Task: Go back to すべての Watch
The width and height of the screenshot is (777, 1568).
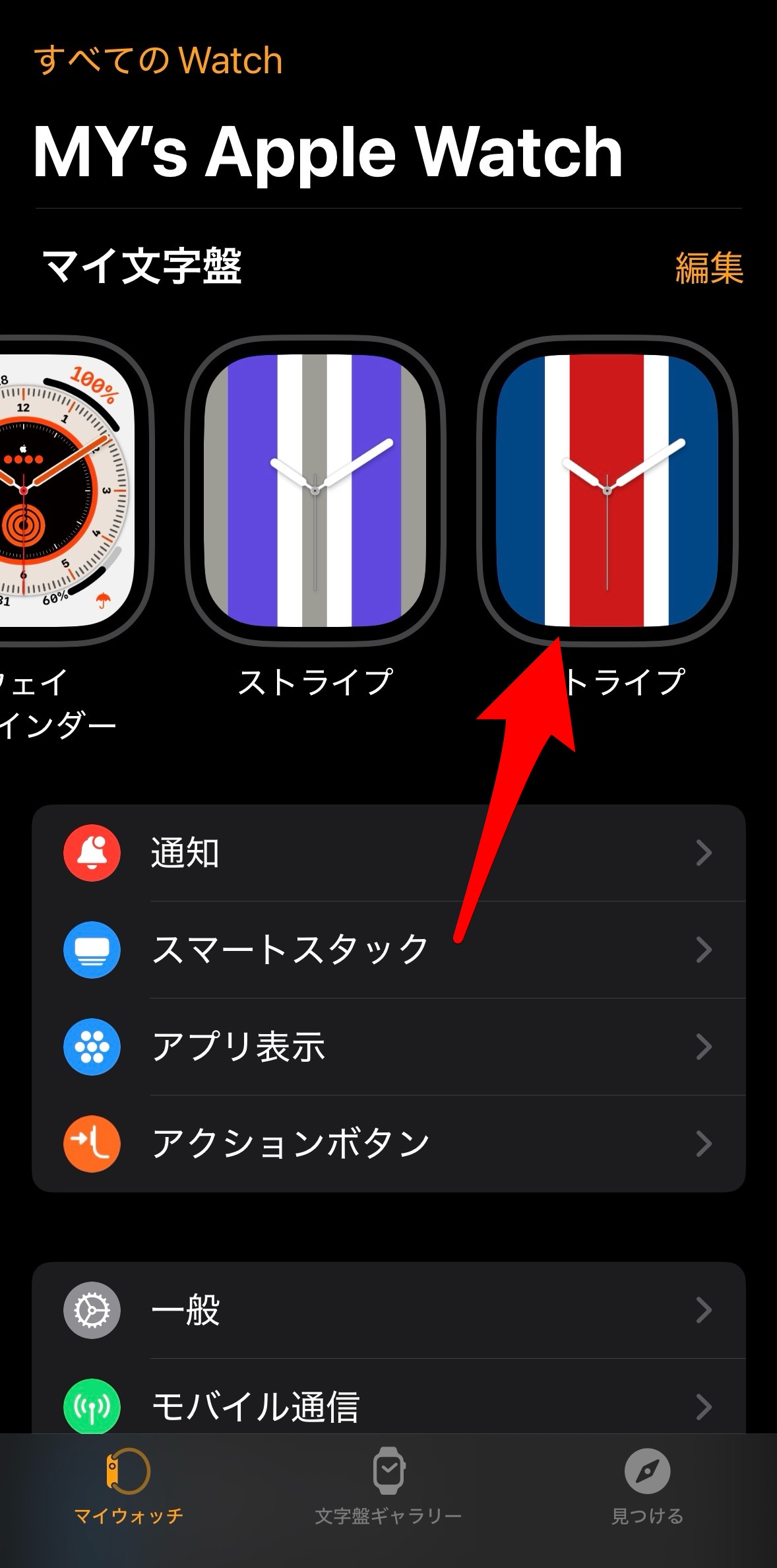Action: [x=158, y=60]
